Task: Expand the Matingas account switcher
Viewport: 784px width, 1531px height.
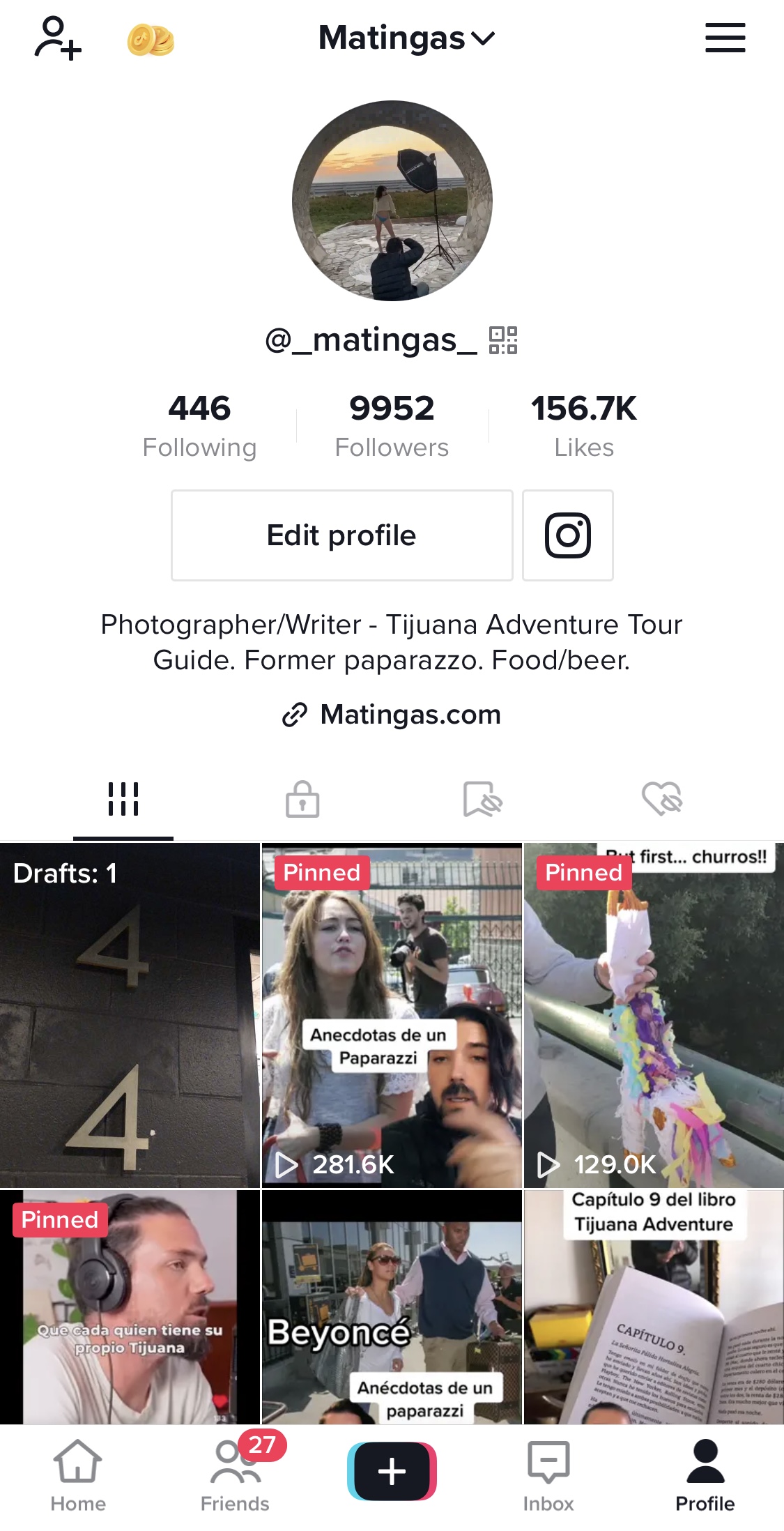Action: pyautogui.click(x=406, y=38)
